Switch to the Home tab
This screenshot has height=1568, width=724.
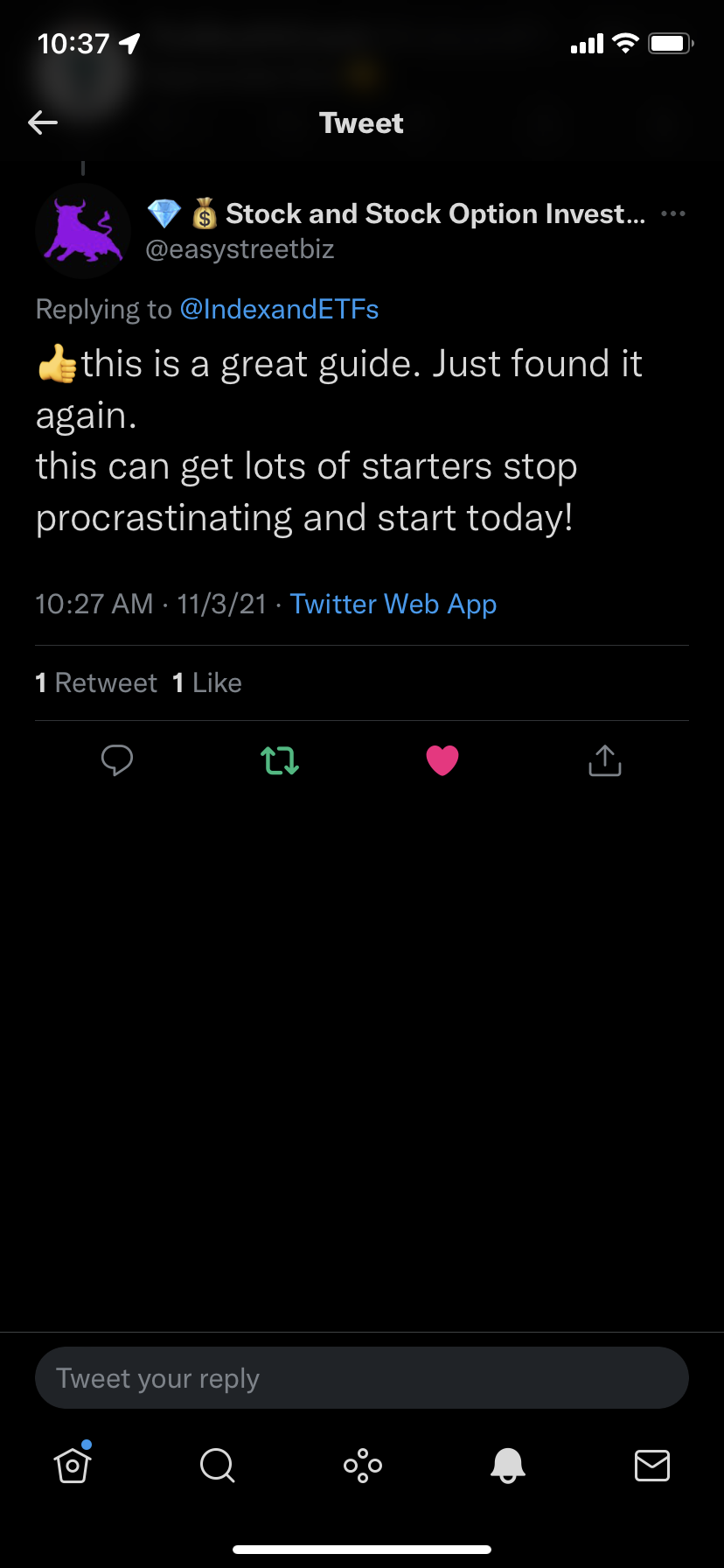pos(73,1465)
